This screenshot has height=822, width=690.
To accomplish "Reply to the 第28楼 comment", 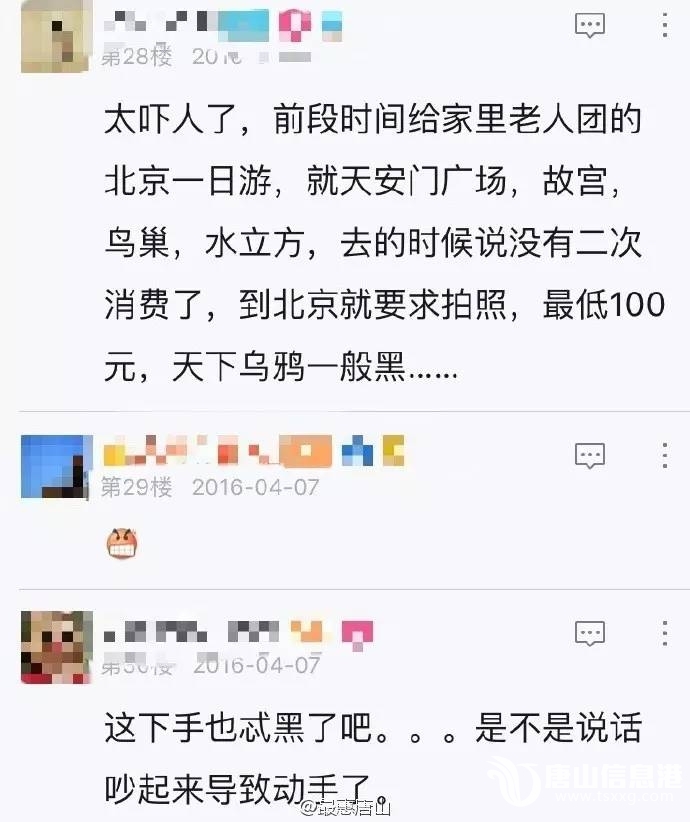I will pos(590,27).
